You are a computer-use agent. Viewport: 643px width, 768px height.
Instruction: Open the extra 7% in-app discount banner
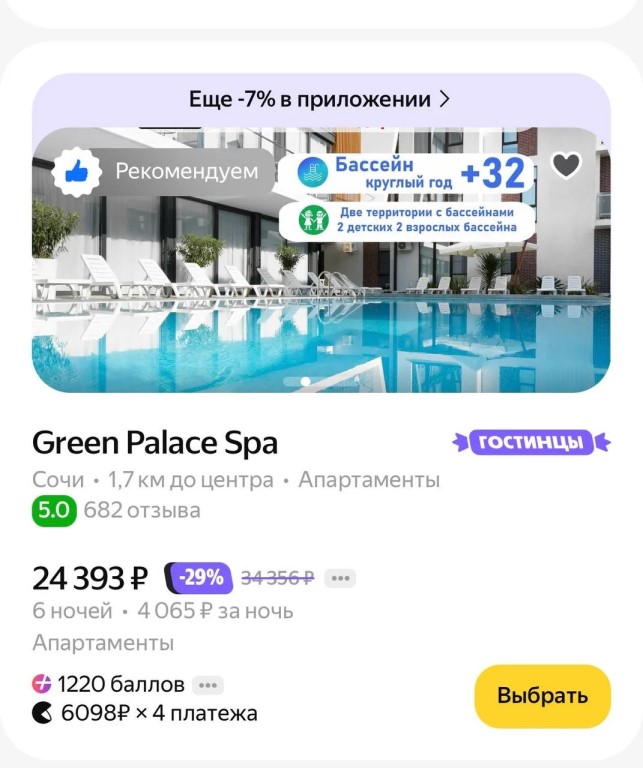pos(320,100)
